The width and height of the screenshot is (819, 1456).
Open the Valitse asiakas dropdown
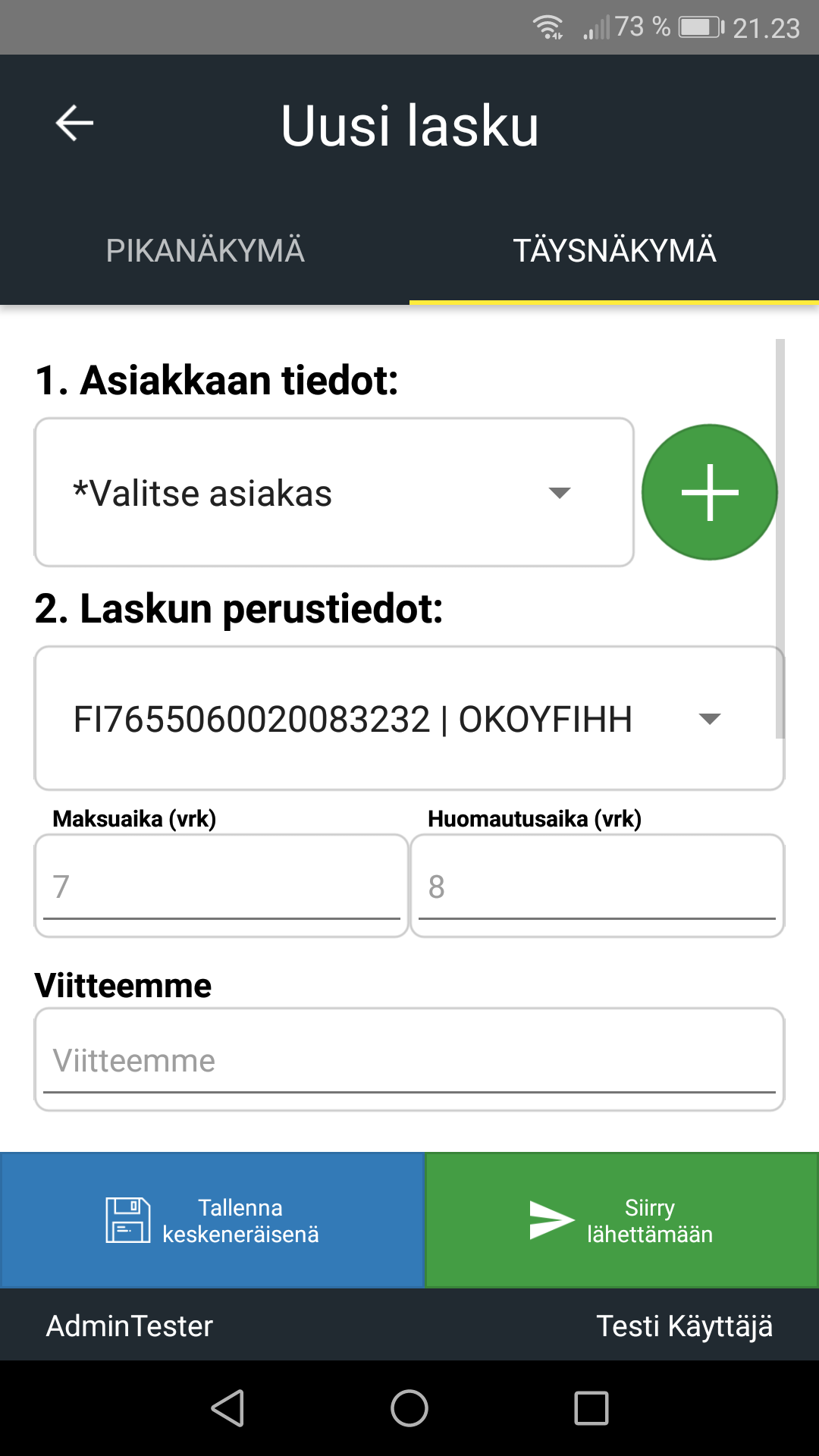click(x=334, y=492)
